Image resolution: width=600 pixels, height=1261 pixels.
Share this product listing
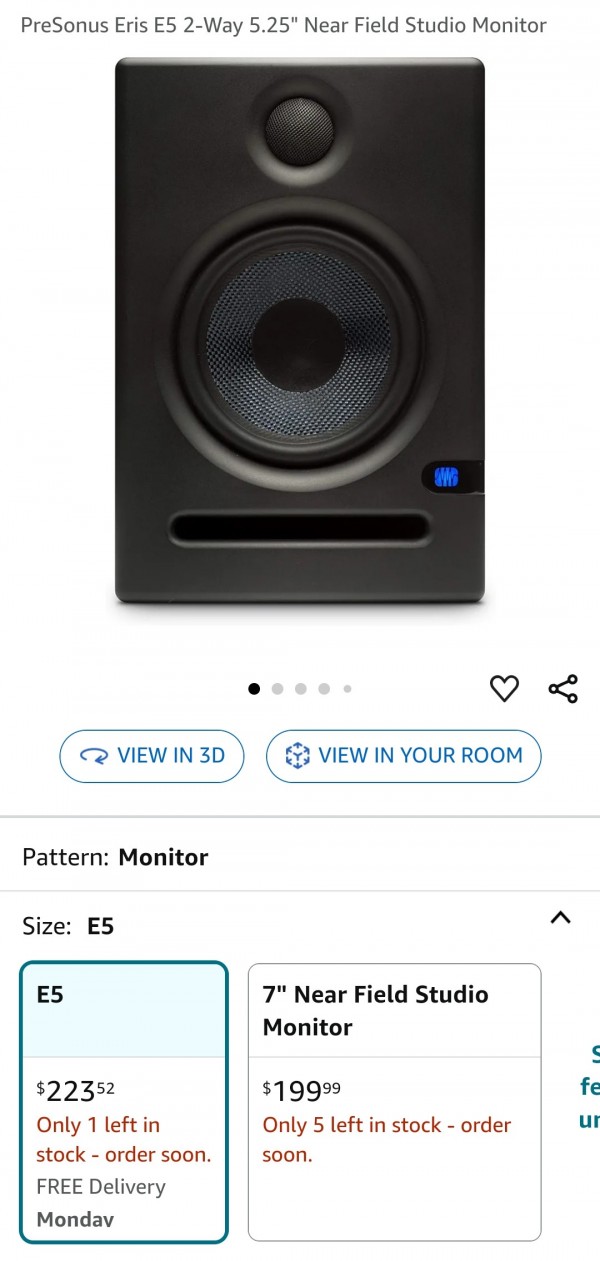(563, 688)
